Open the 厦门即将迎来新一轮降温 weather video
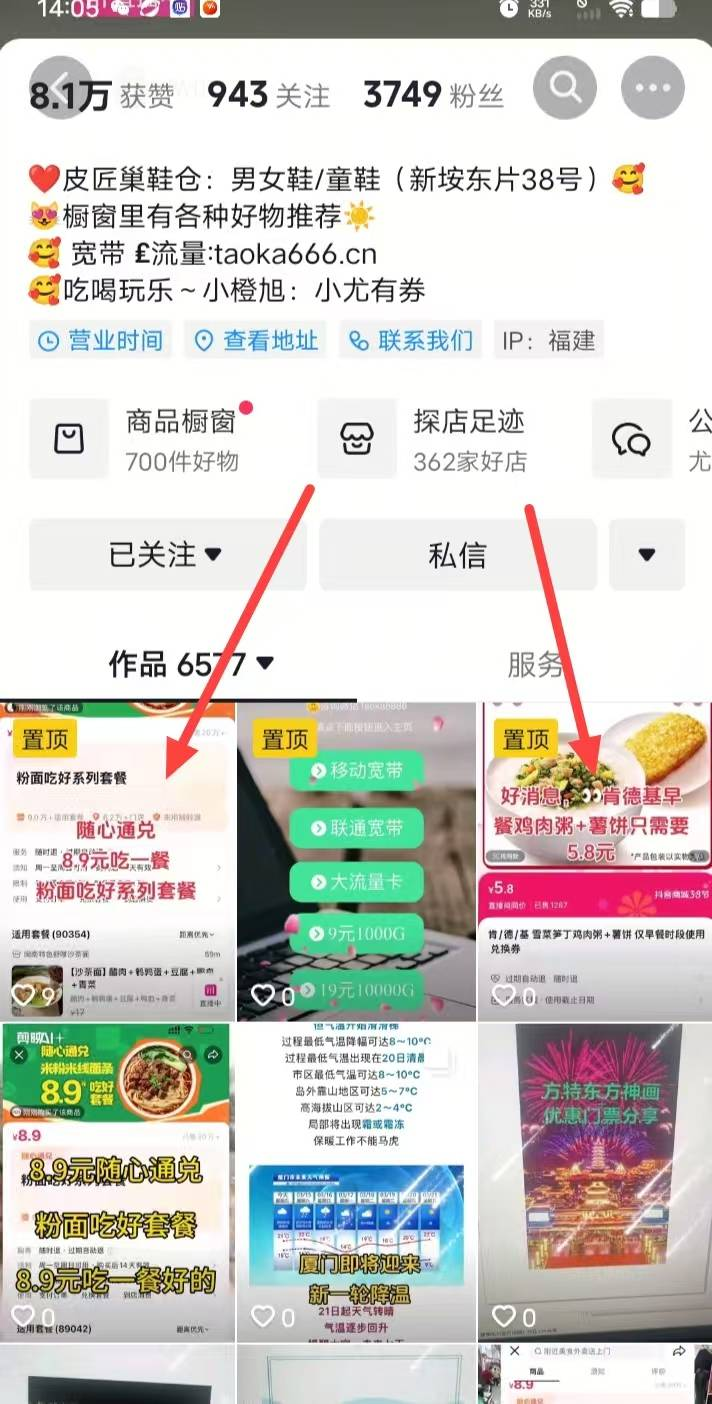 pos(356,1180)
